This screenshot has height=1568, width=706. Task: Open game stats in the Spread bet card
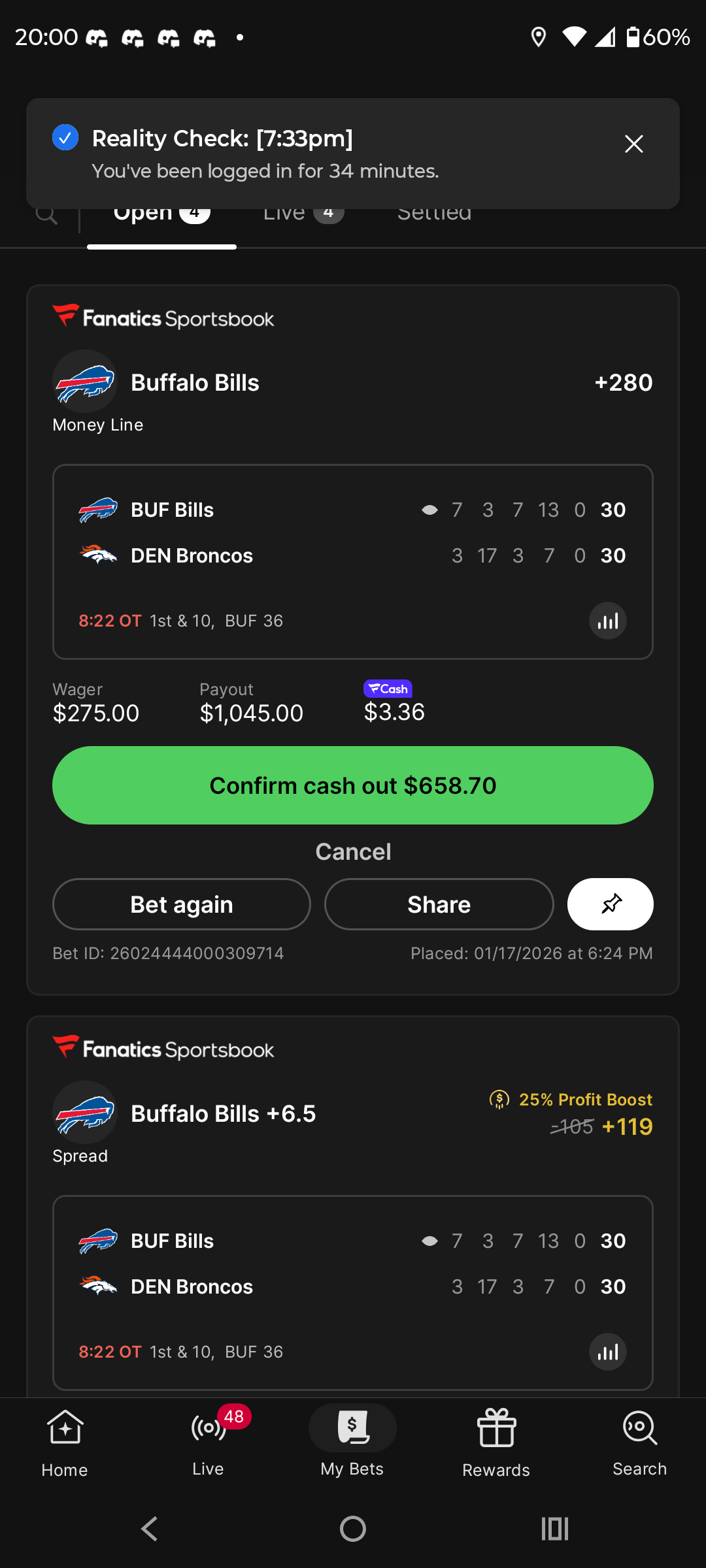click(608, 1352)
